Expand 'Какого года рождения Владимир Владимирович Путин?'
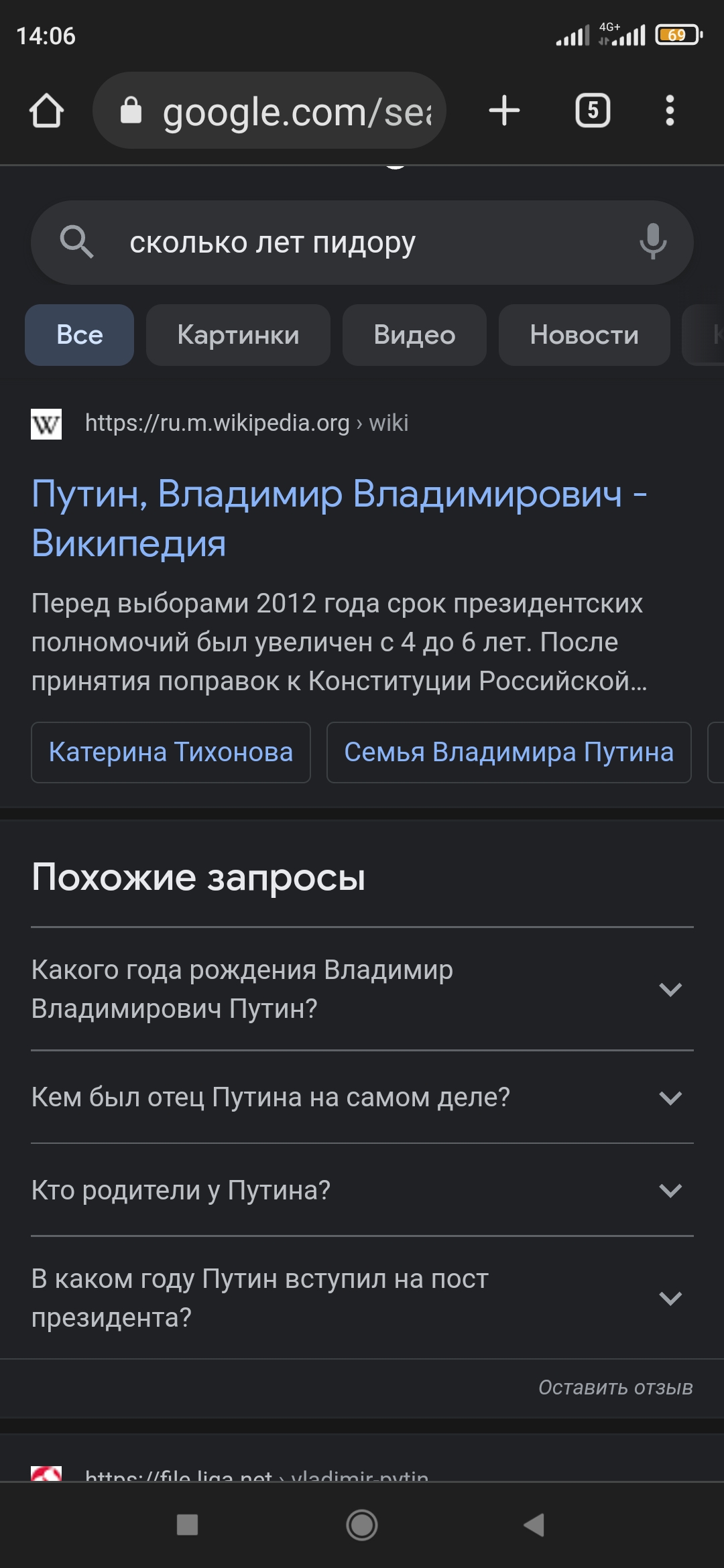 coord(362,989)
